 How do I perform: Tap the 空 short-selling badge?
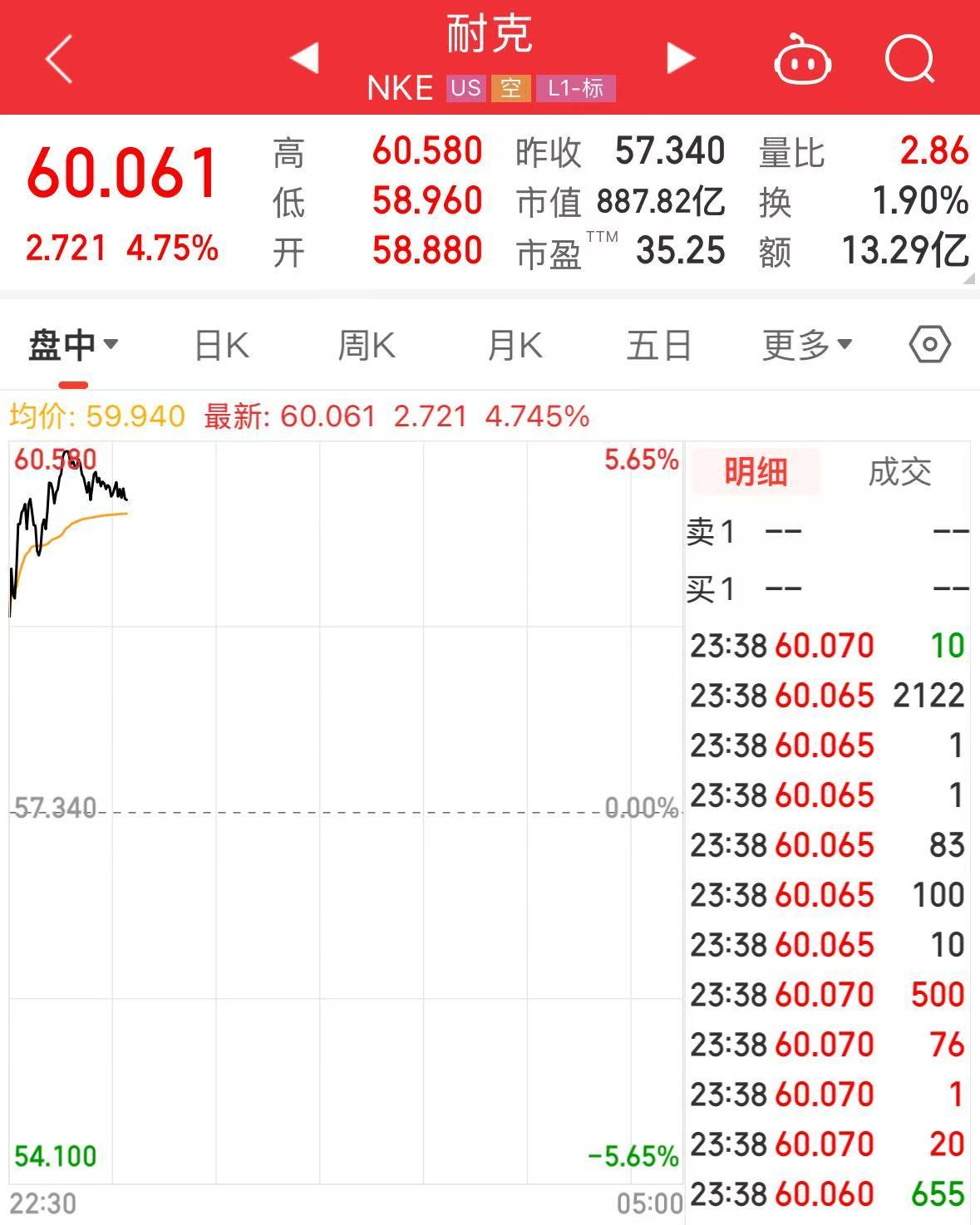tap(510, 87)
